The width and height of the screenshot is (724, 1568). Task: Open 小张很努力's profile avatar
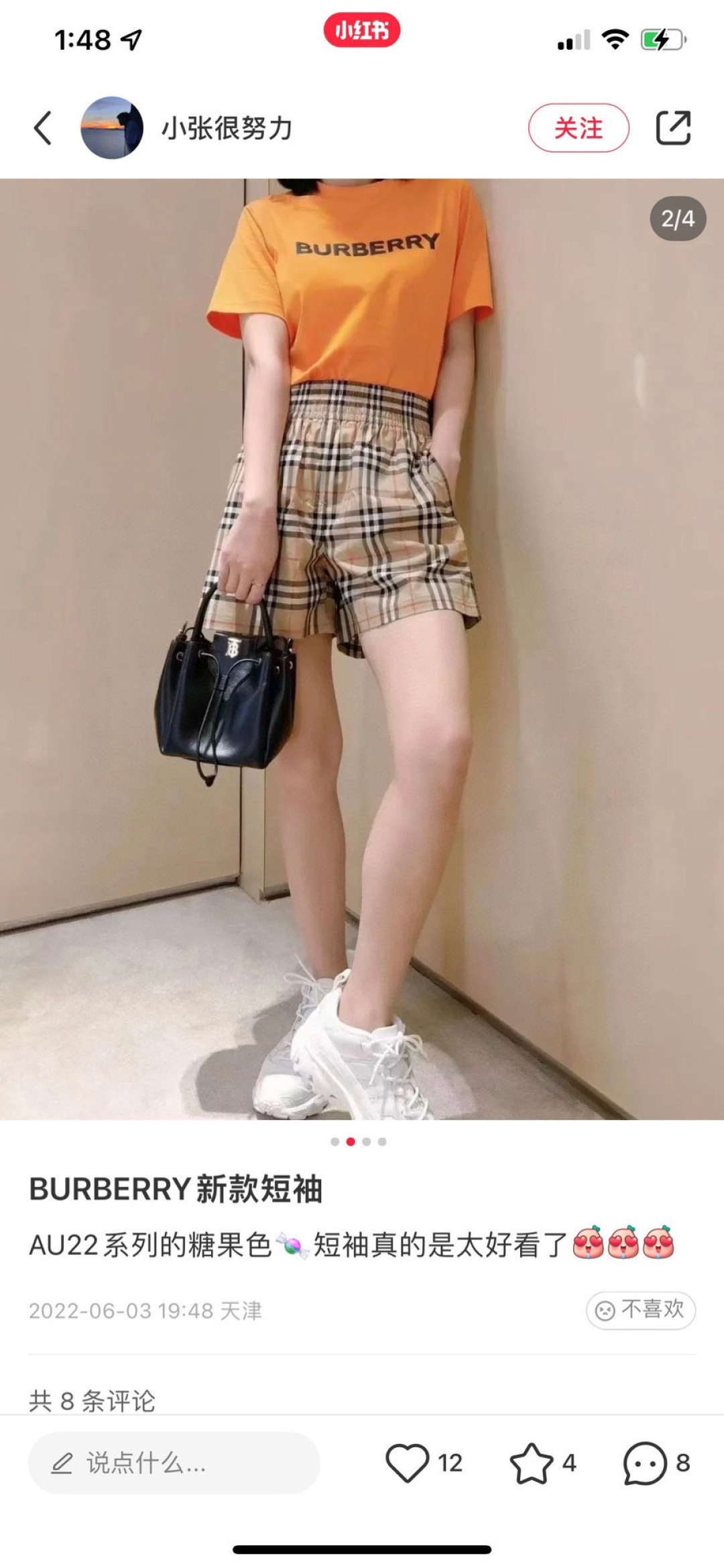click(112, 128)
